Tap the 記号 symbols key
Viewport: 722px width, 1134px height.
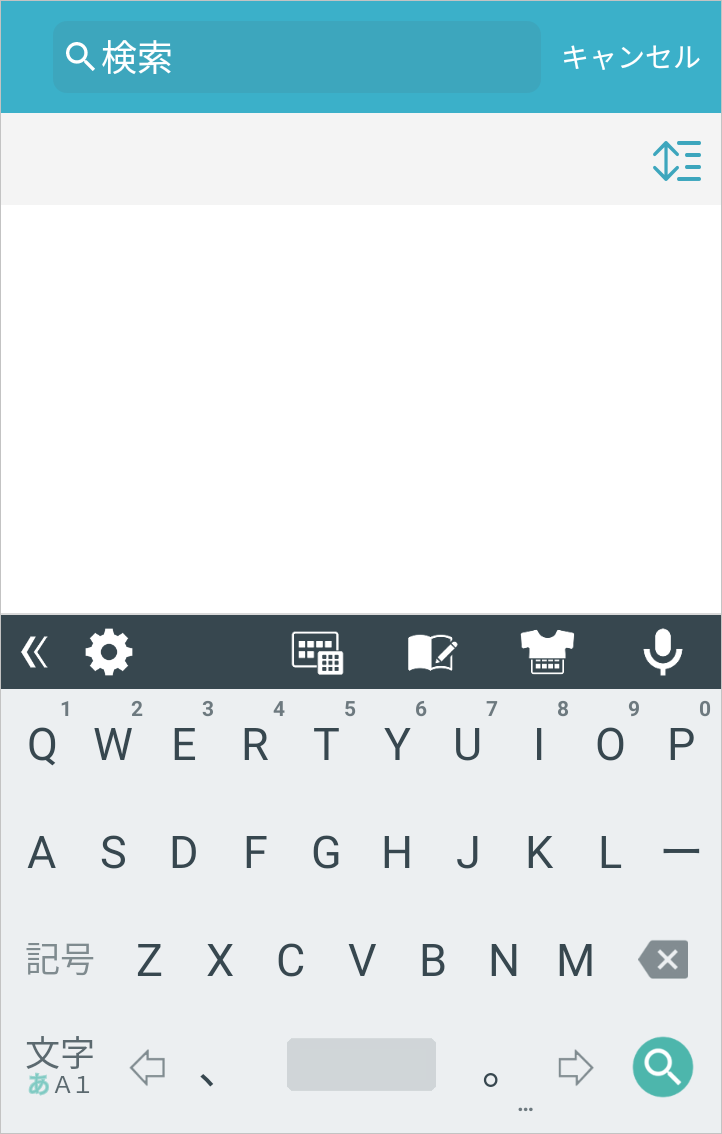click(x=60, y=960)
